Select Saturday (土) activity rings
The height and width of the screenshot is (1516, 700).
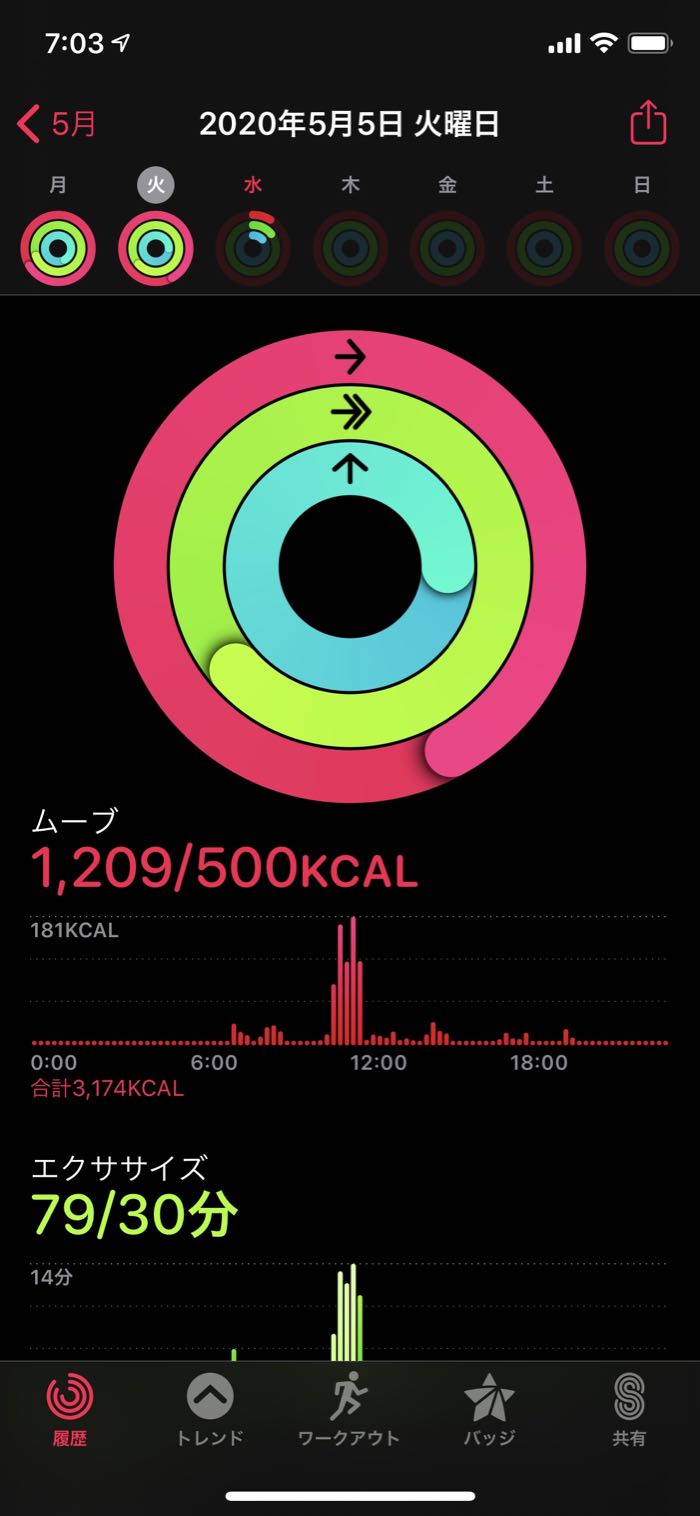(544, 248)
